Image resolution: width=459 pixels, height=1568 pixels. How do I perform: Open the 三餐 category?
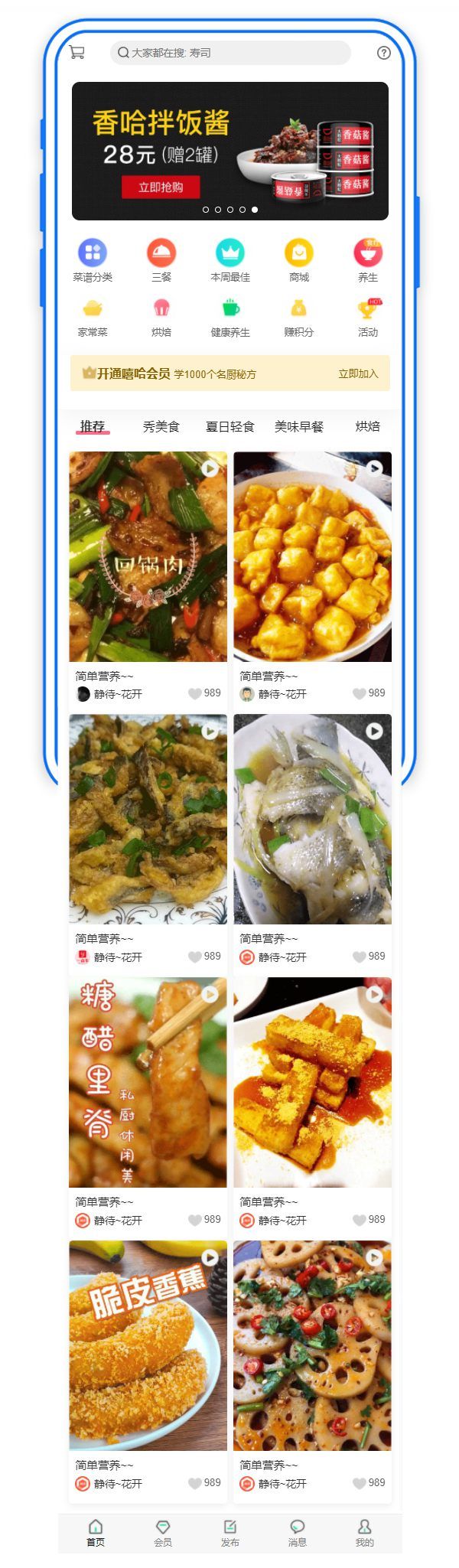pos(161,260)
